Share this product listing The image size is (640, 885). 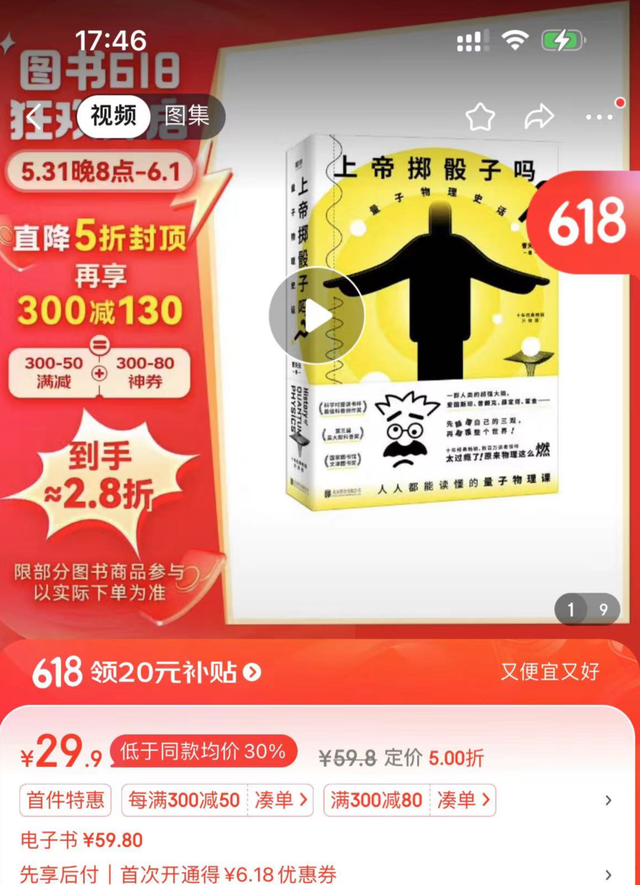click(539, 117)
